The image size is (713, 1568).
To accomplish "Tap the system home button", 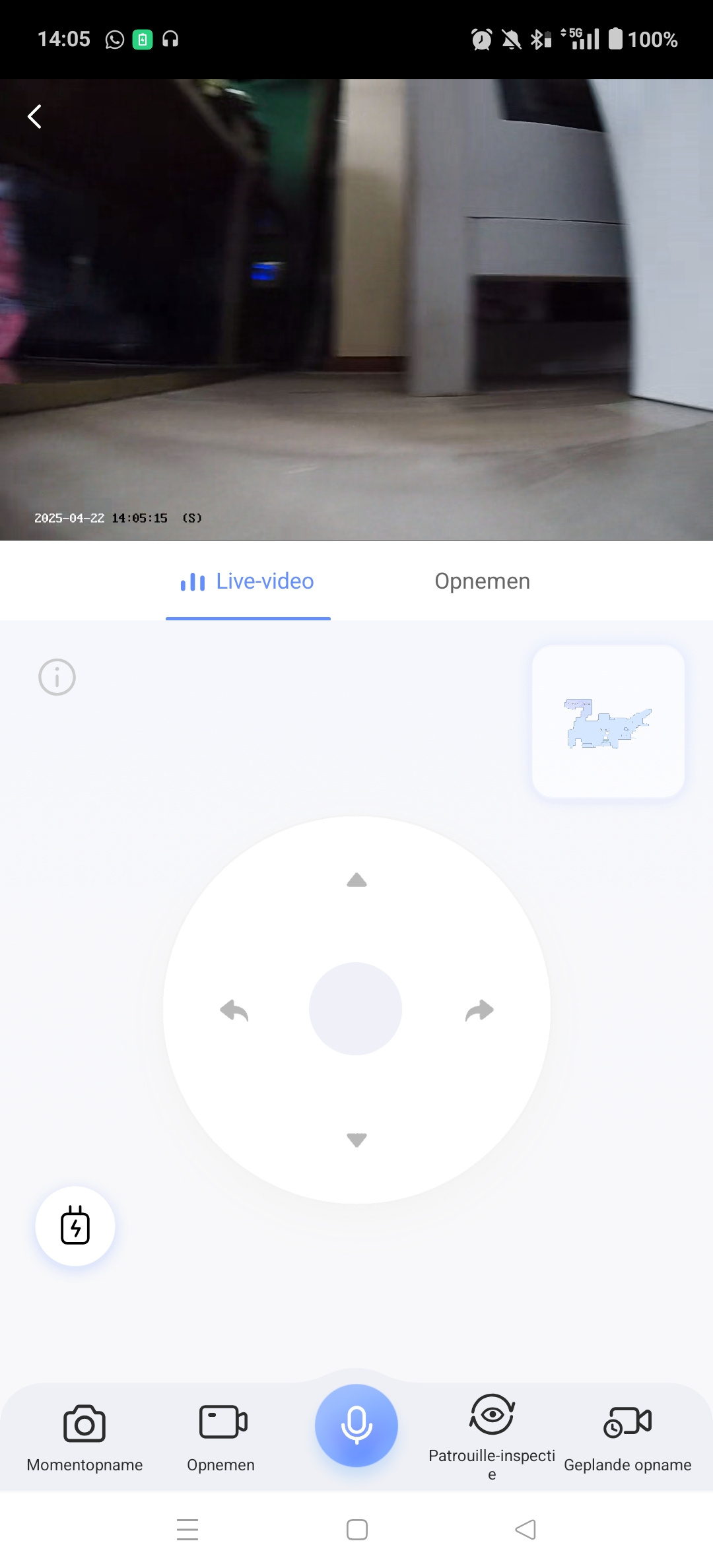I will tap(356, 1530).
